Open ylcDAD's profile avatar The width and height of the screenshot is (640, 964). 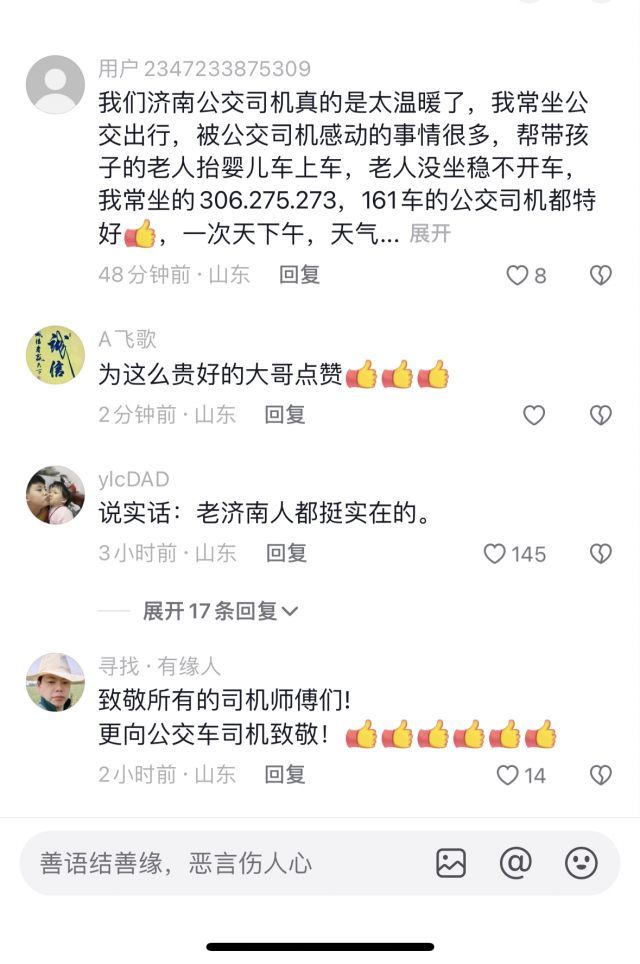(55, 495)
